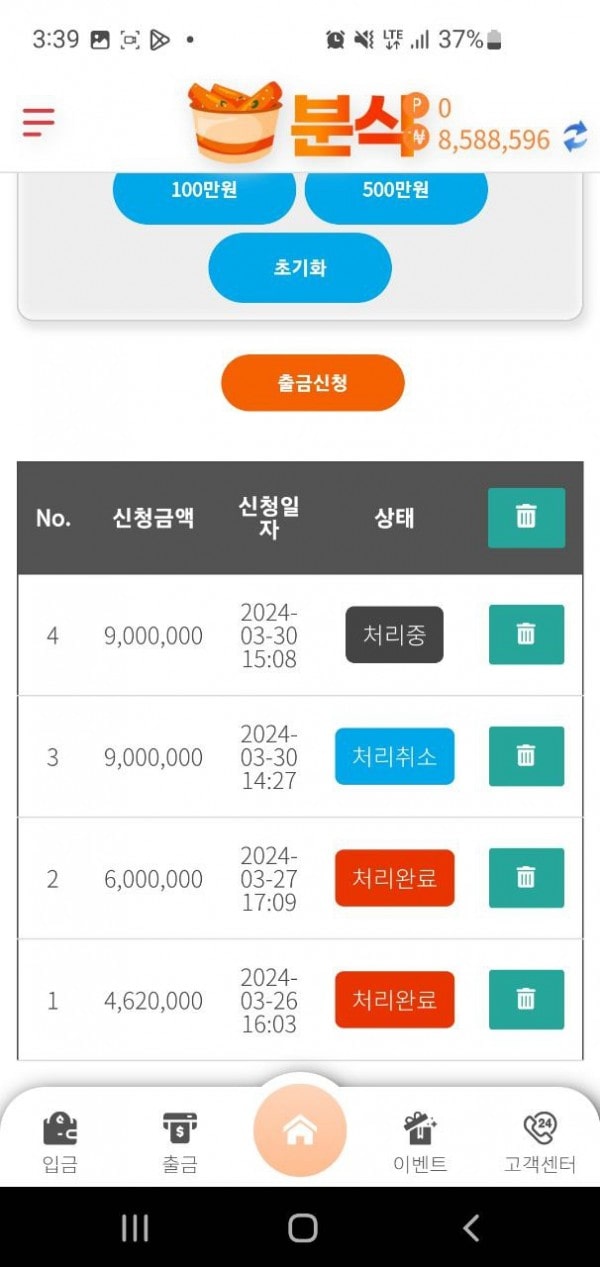The height and width of the screenshot is (1267, 600).
Task: Open the 고객센터 customer center
Action: pyautogui.click(x=540, y=1142)
